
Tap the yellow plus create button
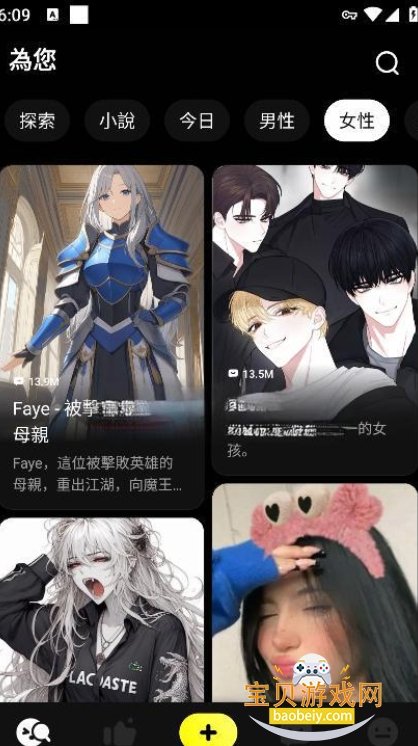click(x=208, y=732)
